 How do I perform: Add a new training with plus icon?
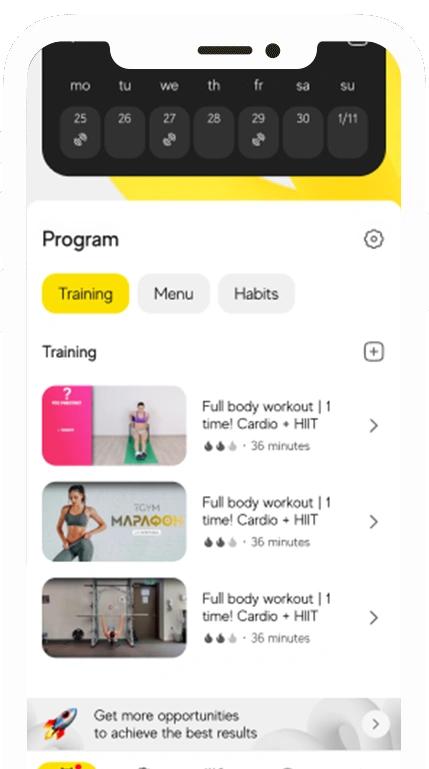click(374, 352)
